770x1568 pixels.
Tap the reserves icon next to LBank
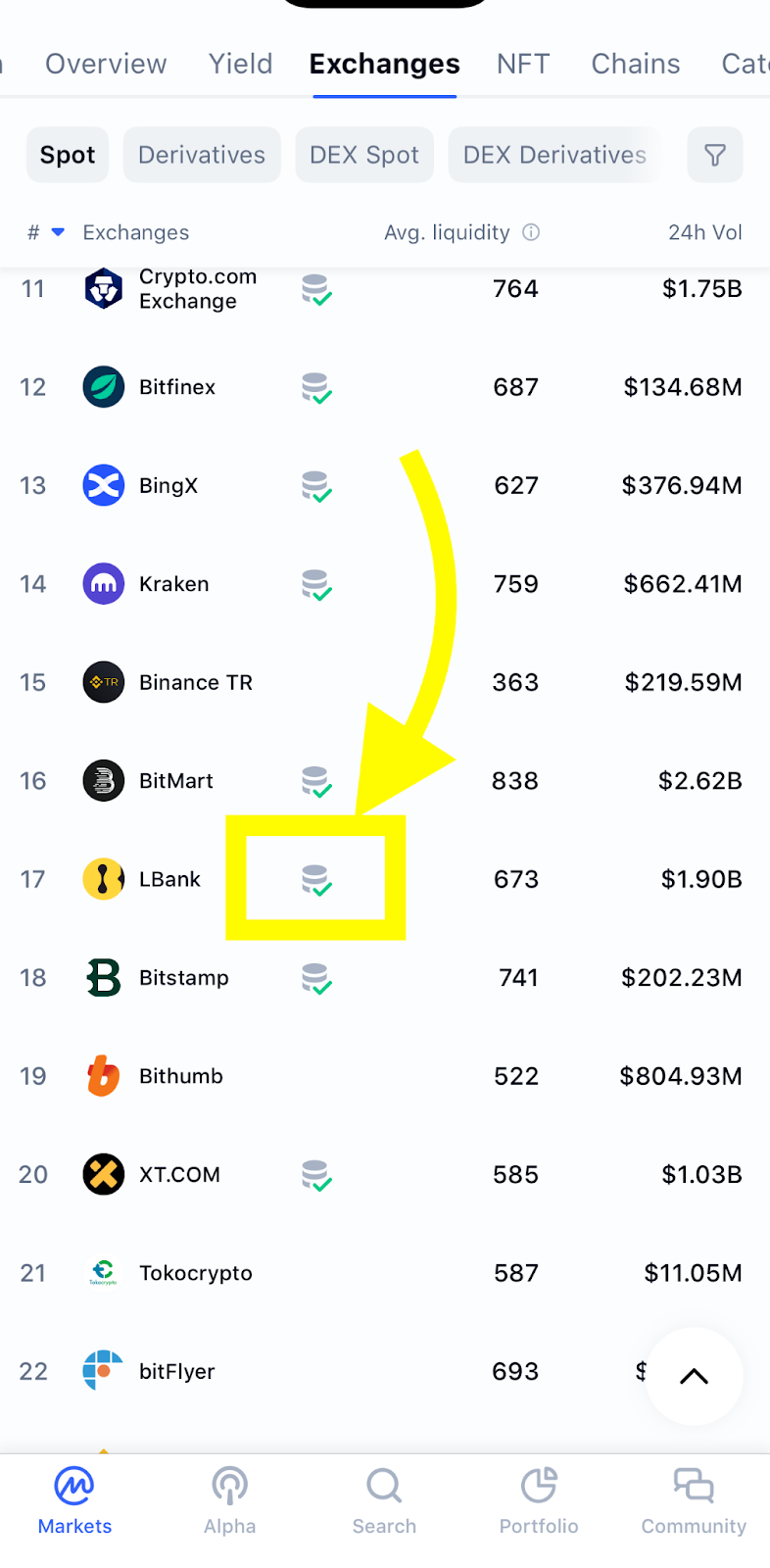click(316, 879)
